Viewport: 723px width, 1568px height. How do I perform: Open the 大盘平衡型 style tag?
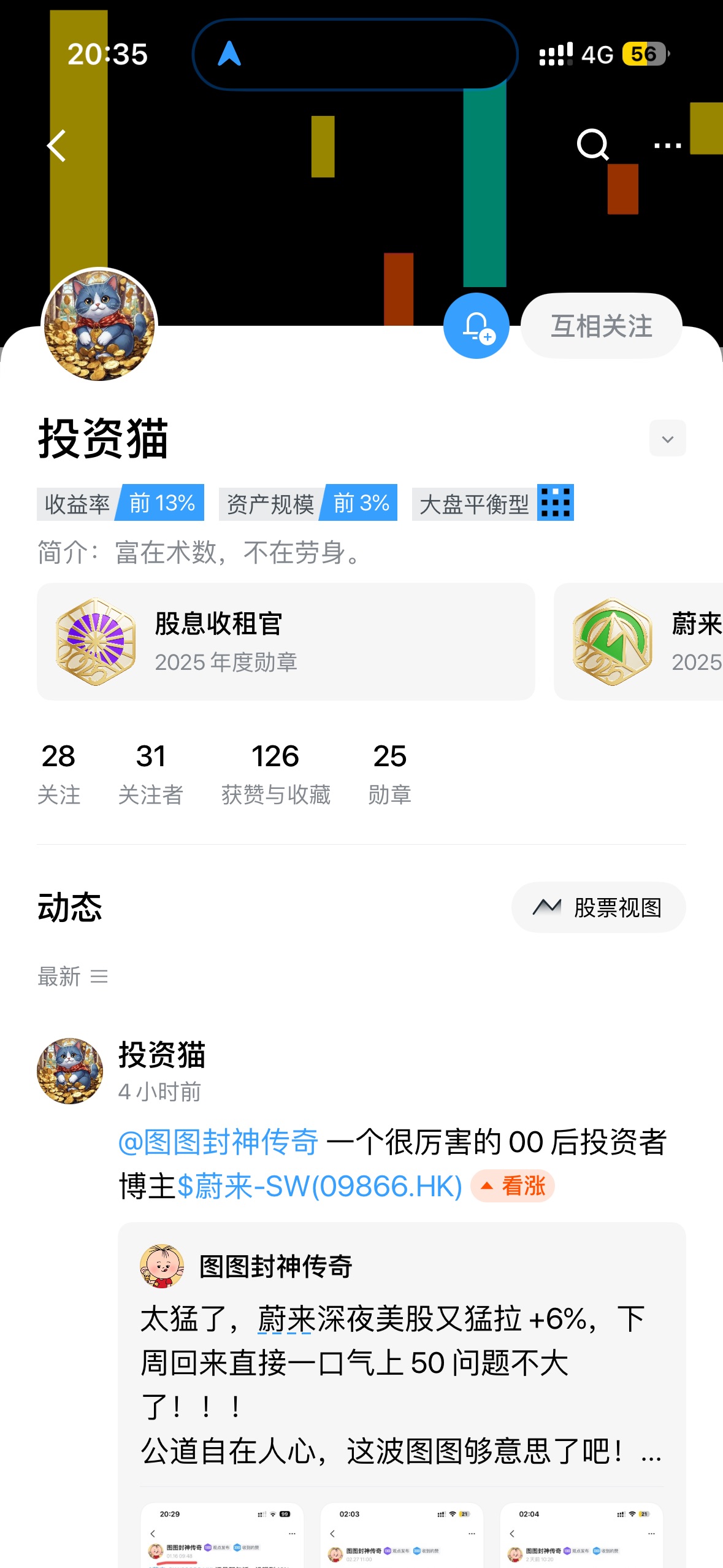tap(492, 503)
